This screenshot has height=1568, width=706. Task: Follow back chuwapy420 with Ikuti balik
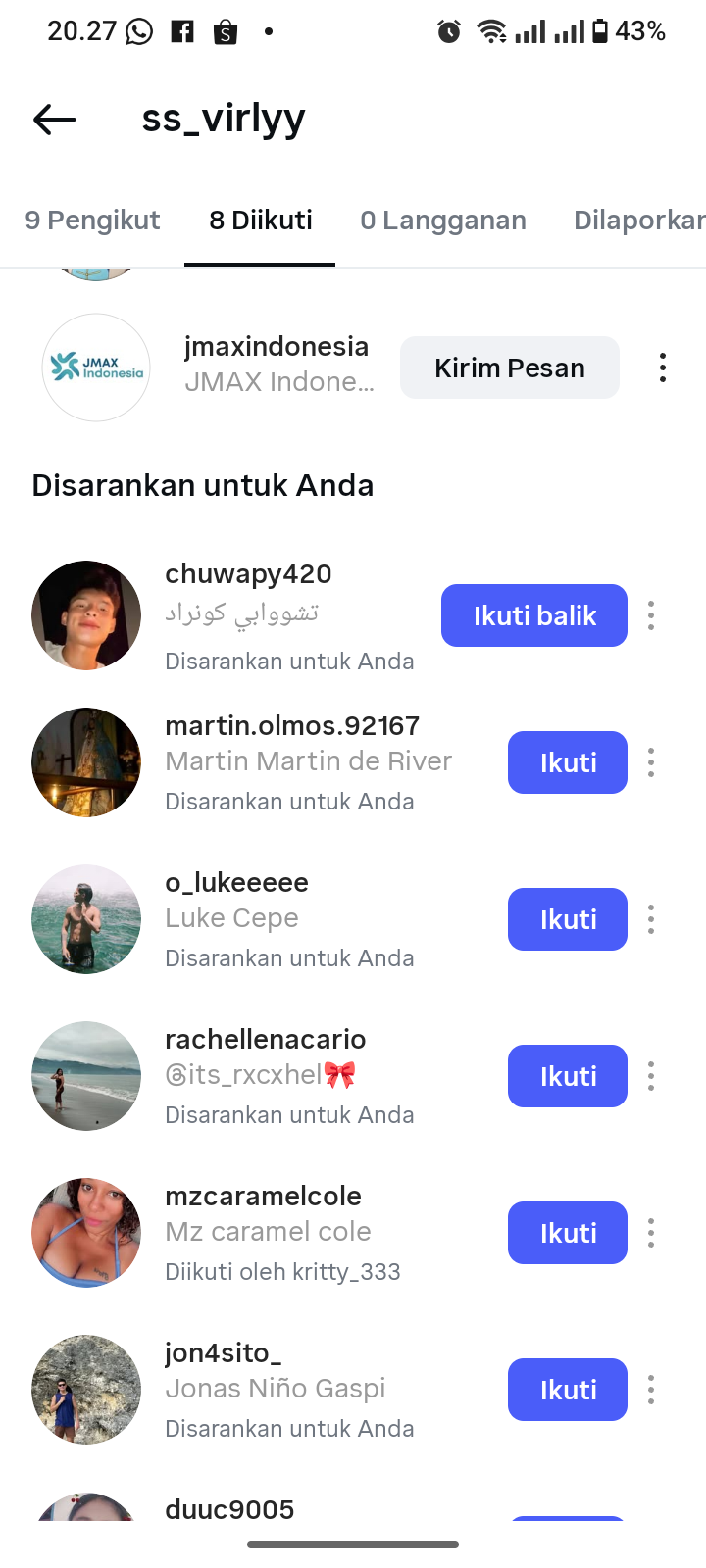pos(533,615)
